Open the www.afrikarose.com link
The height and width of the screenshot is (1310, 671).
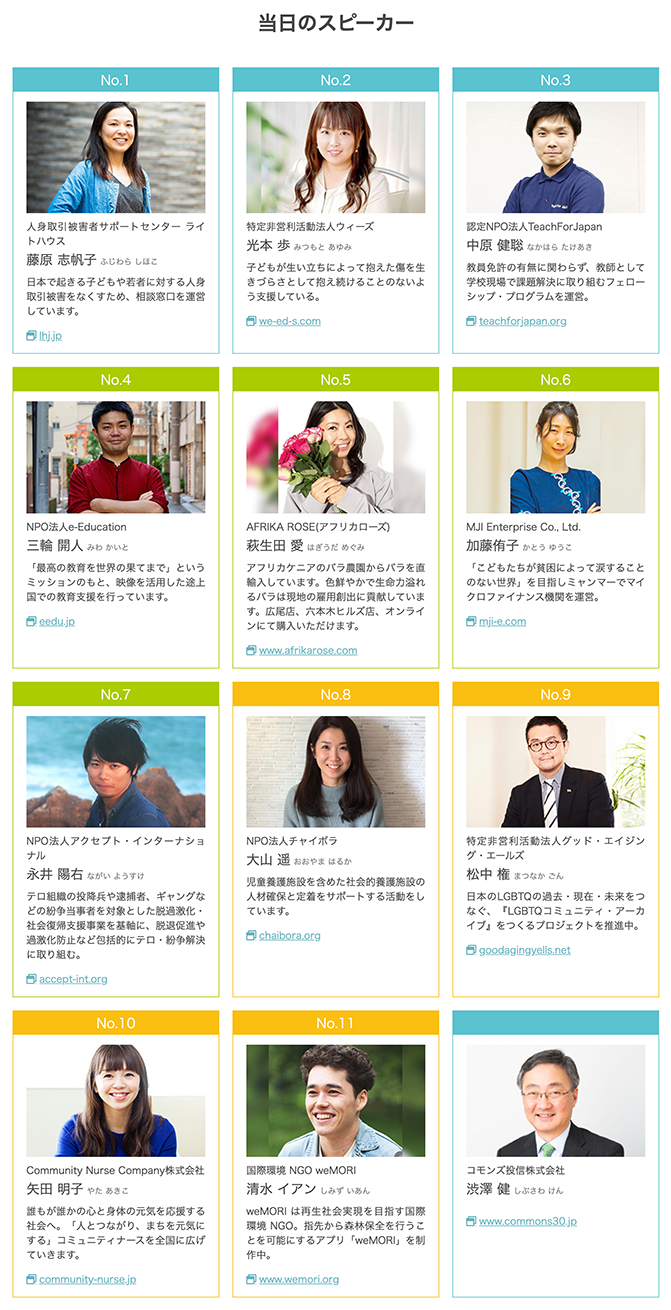[x=307, y=650]
